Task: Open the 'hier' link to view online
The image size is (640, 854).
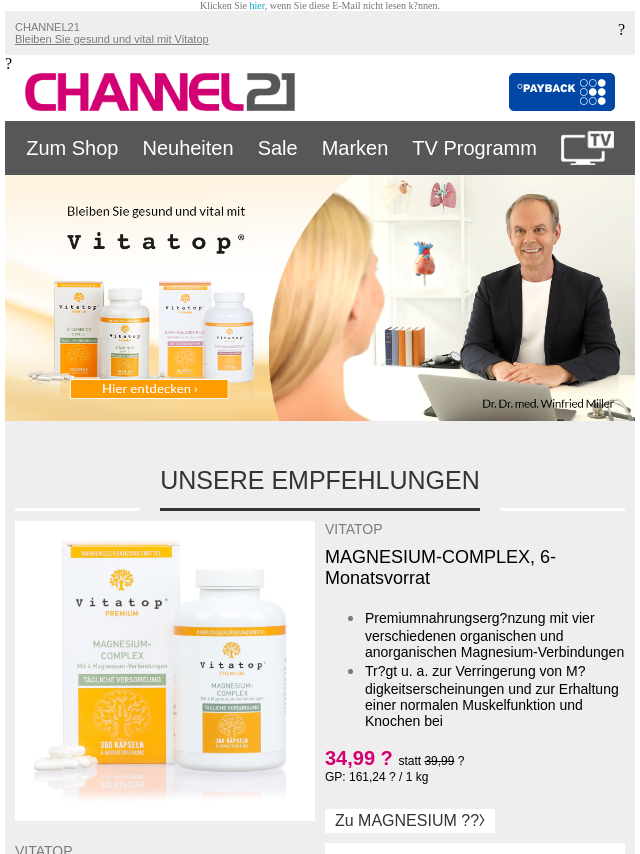Action: pos(257,6)
